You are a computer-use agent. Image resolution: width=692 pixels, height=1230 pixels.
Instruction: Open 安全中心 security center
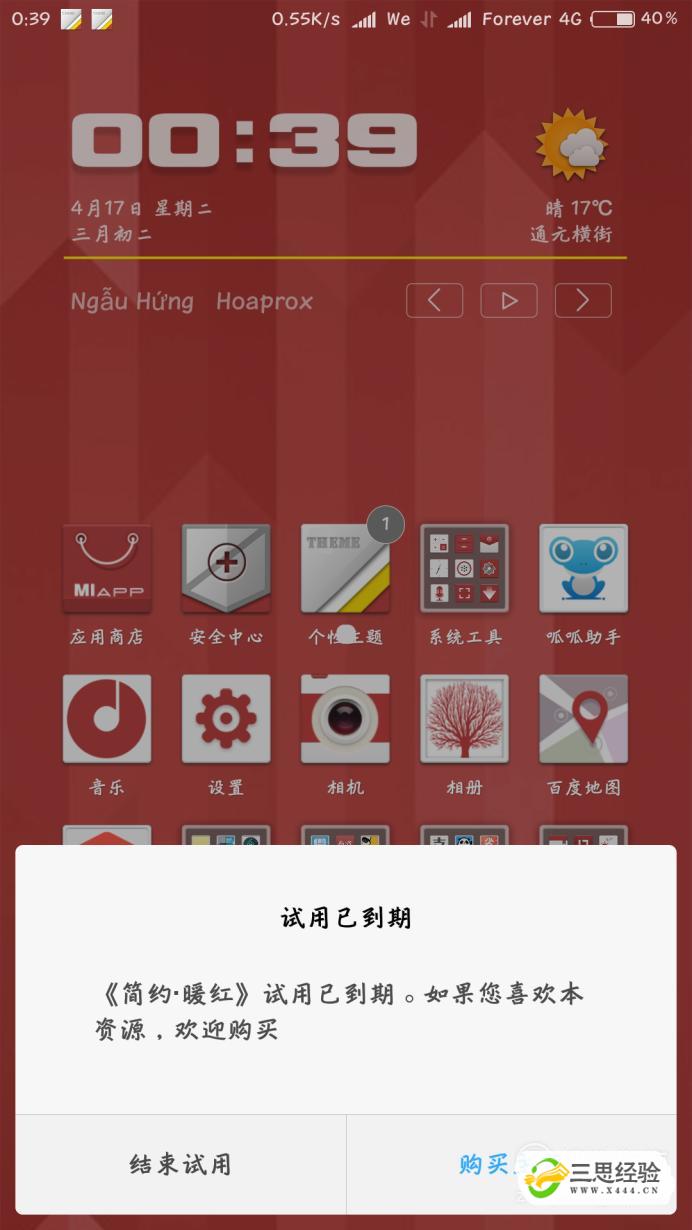(x=226, y=569)
